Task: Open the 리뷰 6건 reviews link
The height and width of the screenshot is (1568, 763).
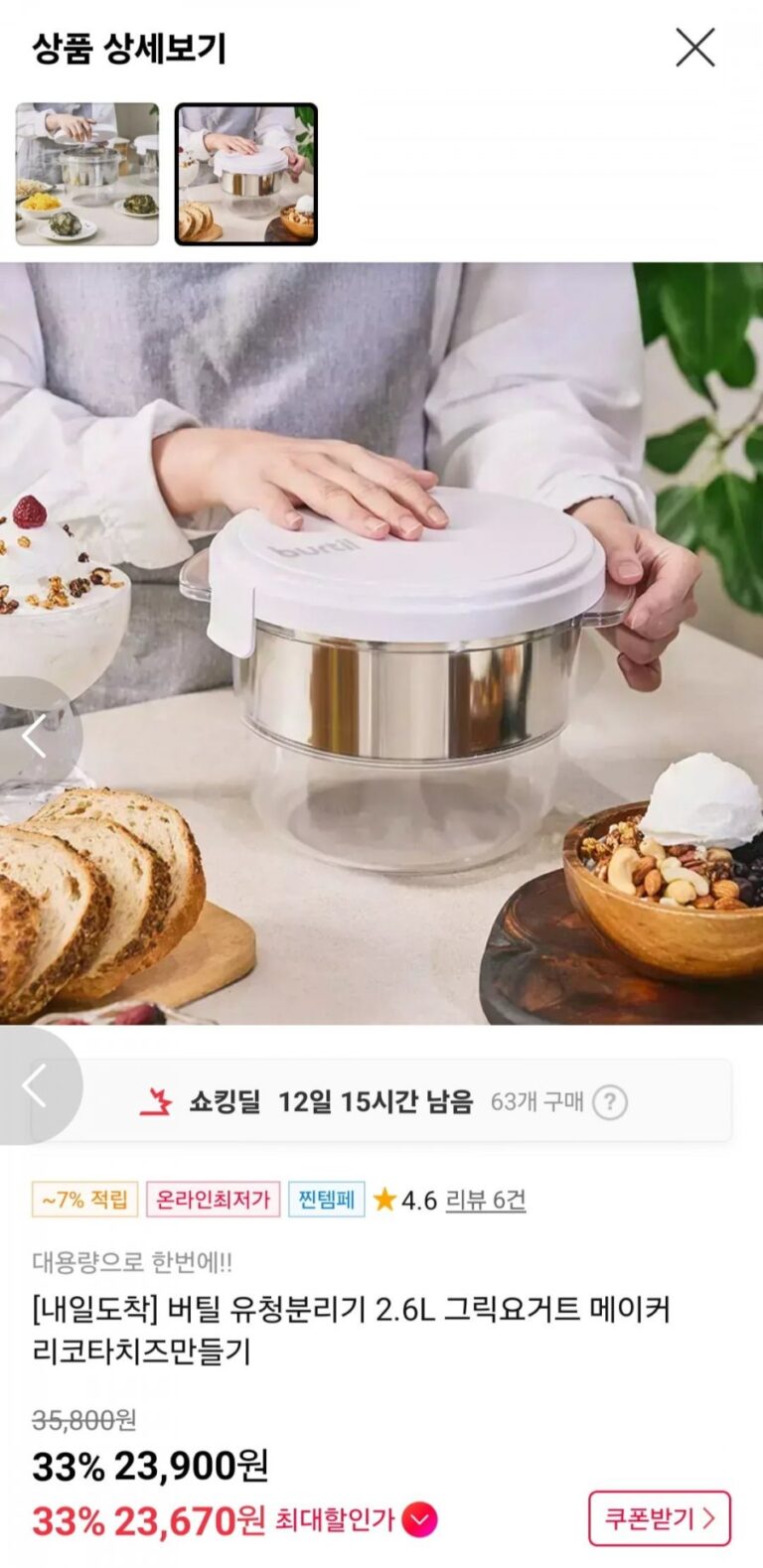Action: point(485,1200)
